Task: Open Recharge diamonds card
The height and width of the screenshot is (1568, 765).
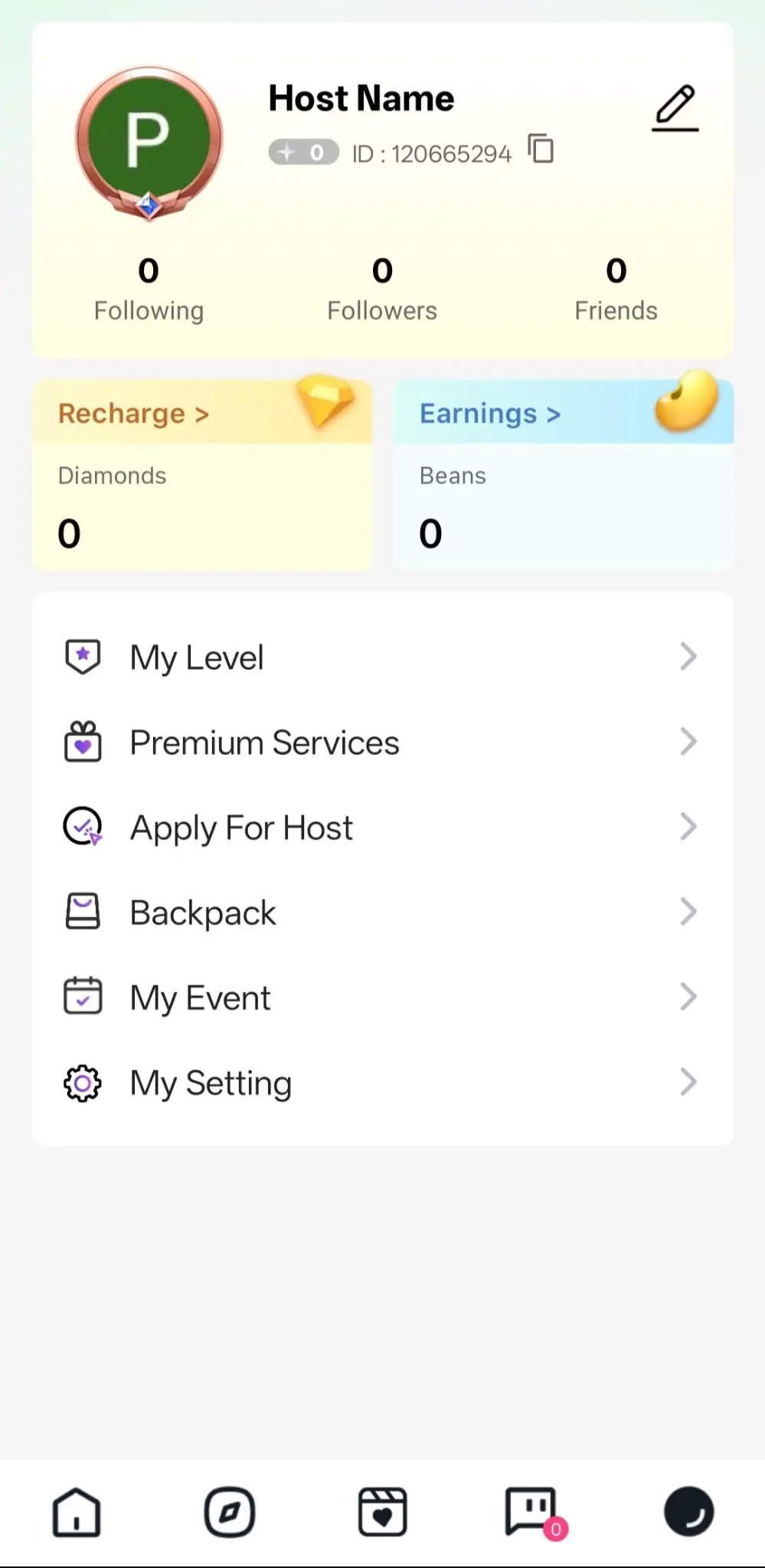Action: coord(202,475)
